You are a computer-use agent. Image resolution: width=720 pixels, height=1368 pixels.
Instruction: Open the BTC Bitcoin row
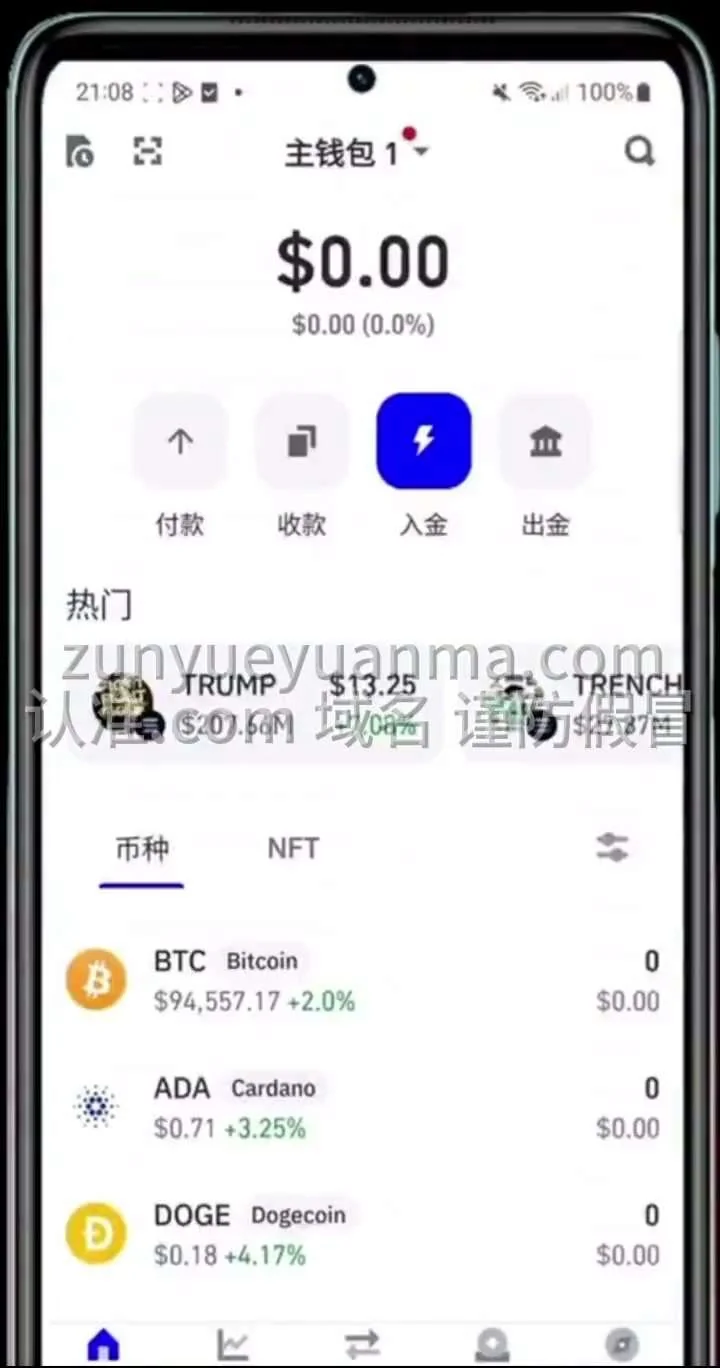tap(360, 980)
